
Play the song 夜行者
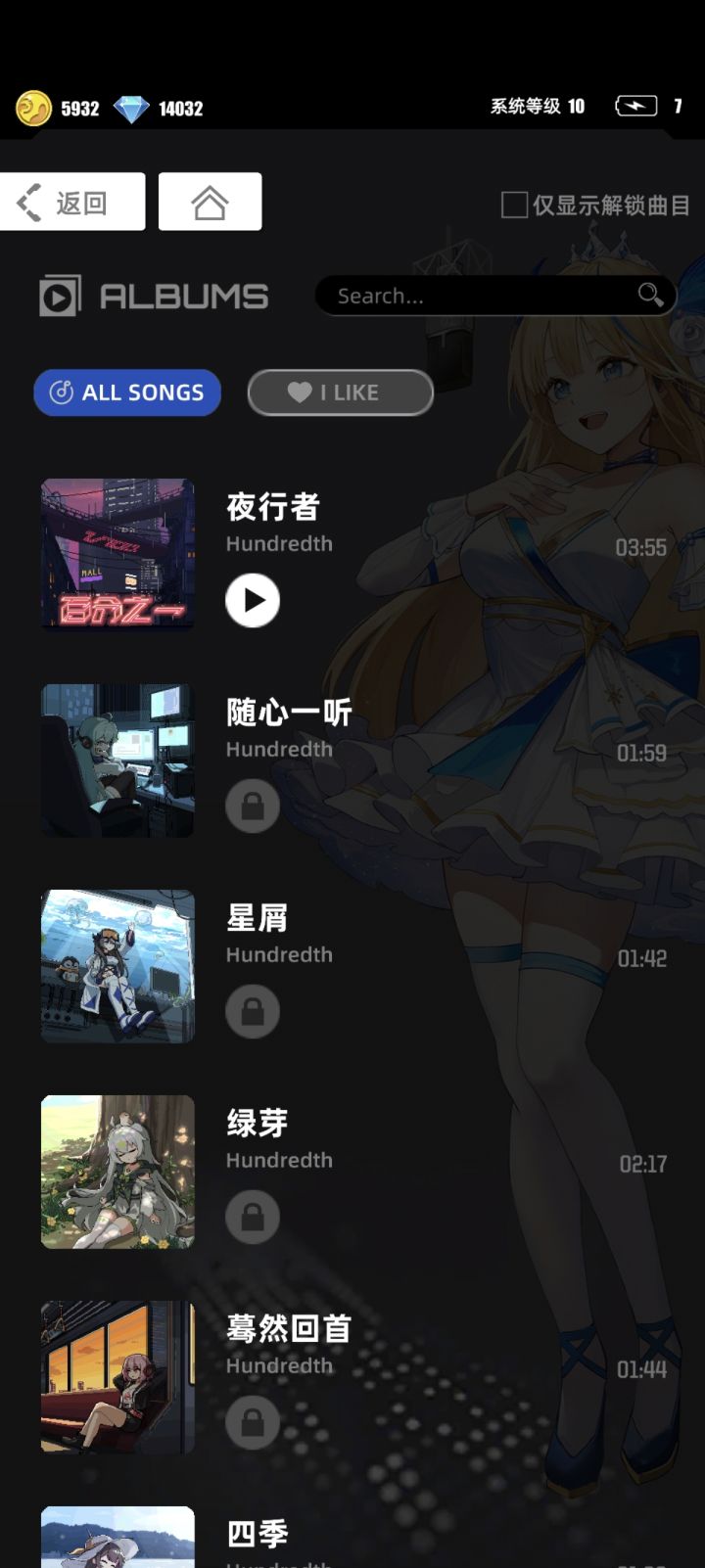[x=252, y=600]
